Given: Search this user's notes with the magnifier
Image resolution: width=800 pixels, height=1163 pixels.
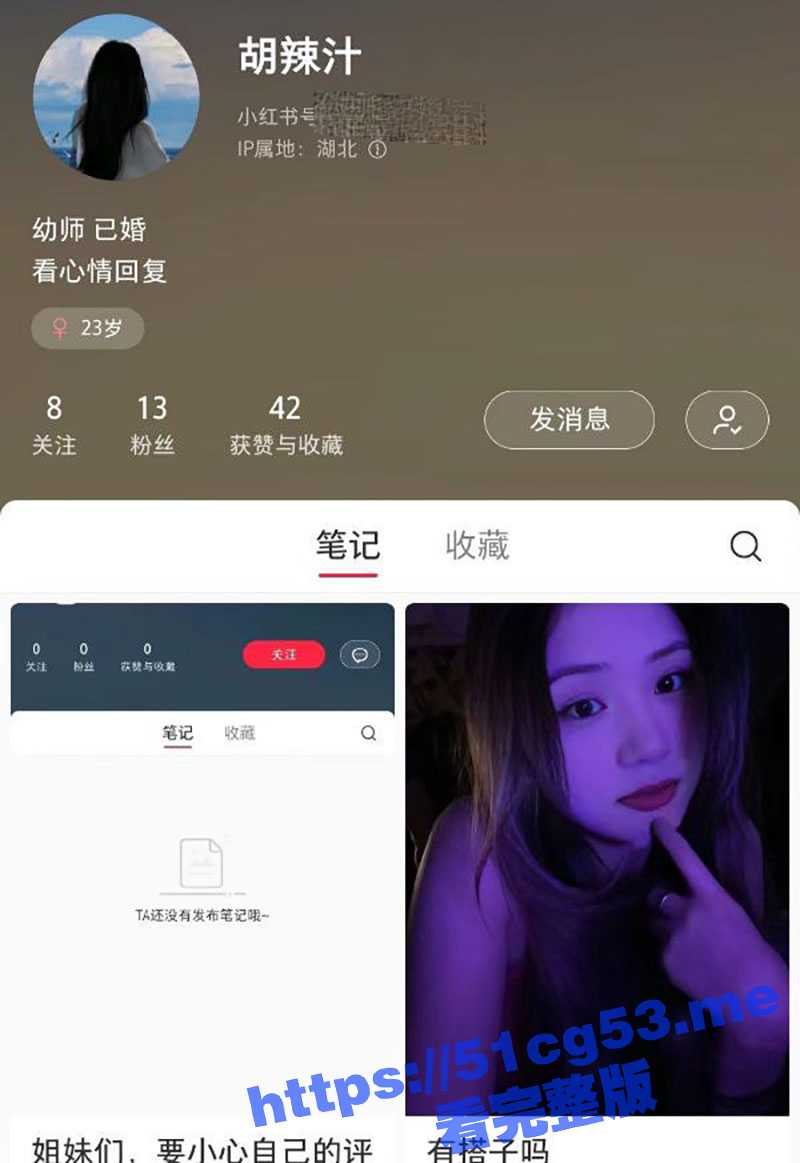Looking at the screenshot, I should coord(745,546).
